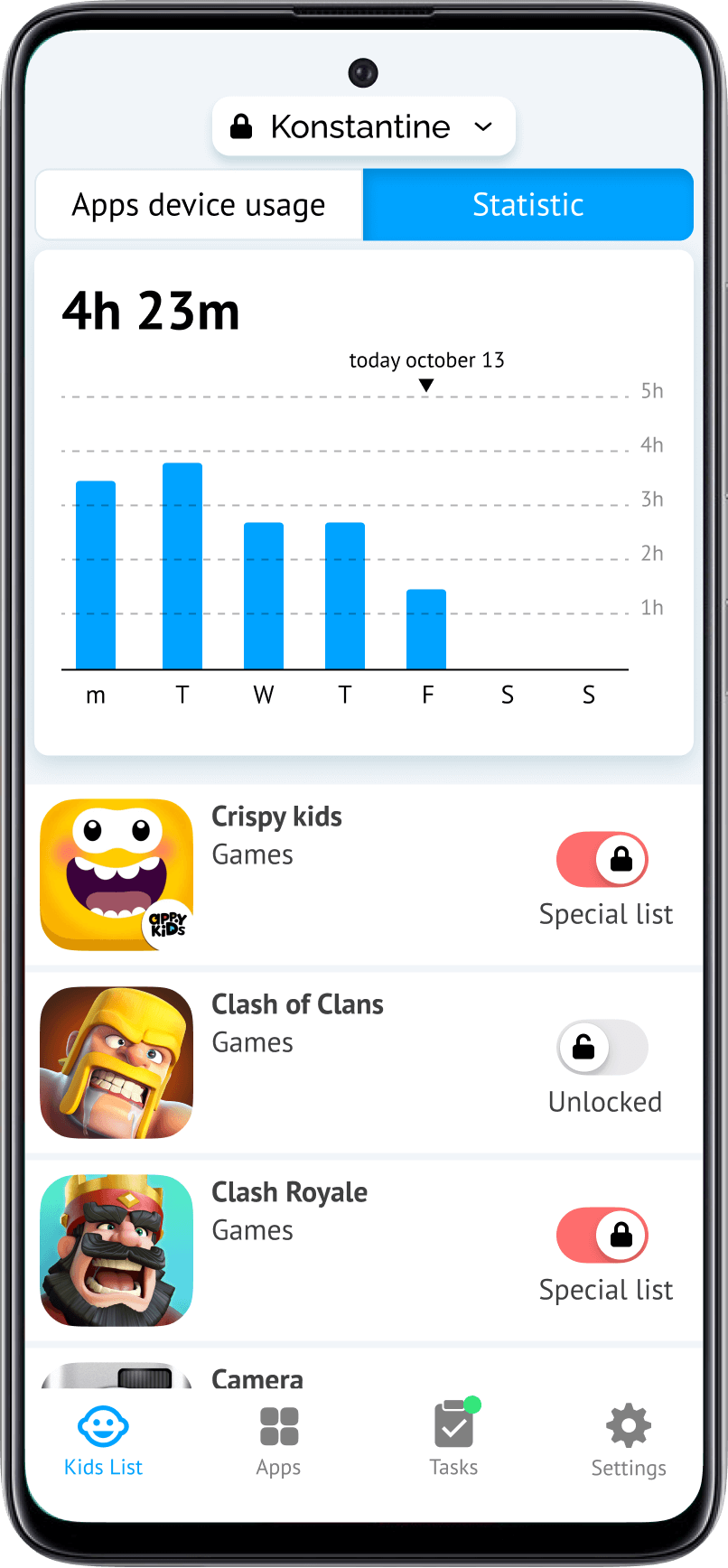Select the Statistic tab
This screenshot has width=728, height=1568.
click(x=527, y=205)
